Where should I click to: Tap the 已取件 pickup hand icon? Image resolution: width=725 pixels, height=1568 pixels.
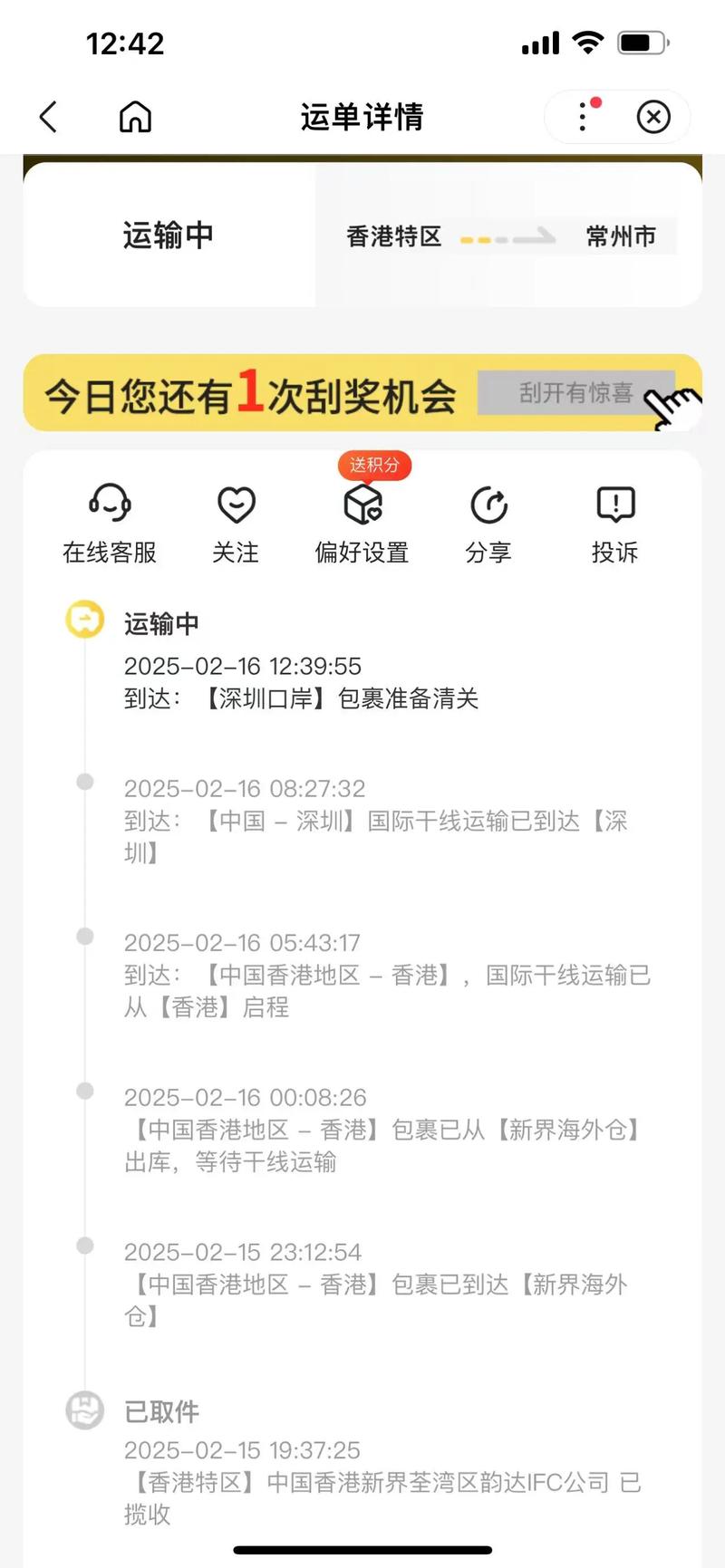click(x=83, y=1410)
